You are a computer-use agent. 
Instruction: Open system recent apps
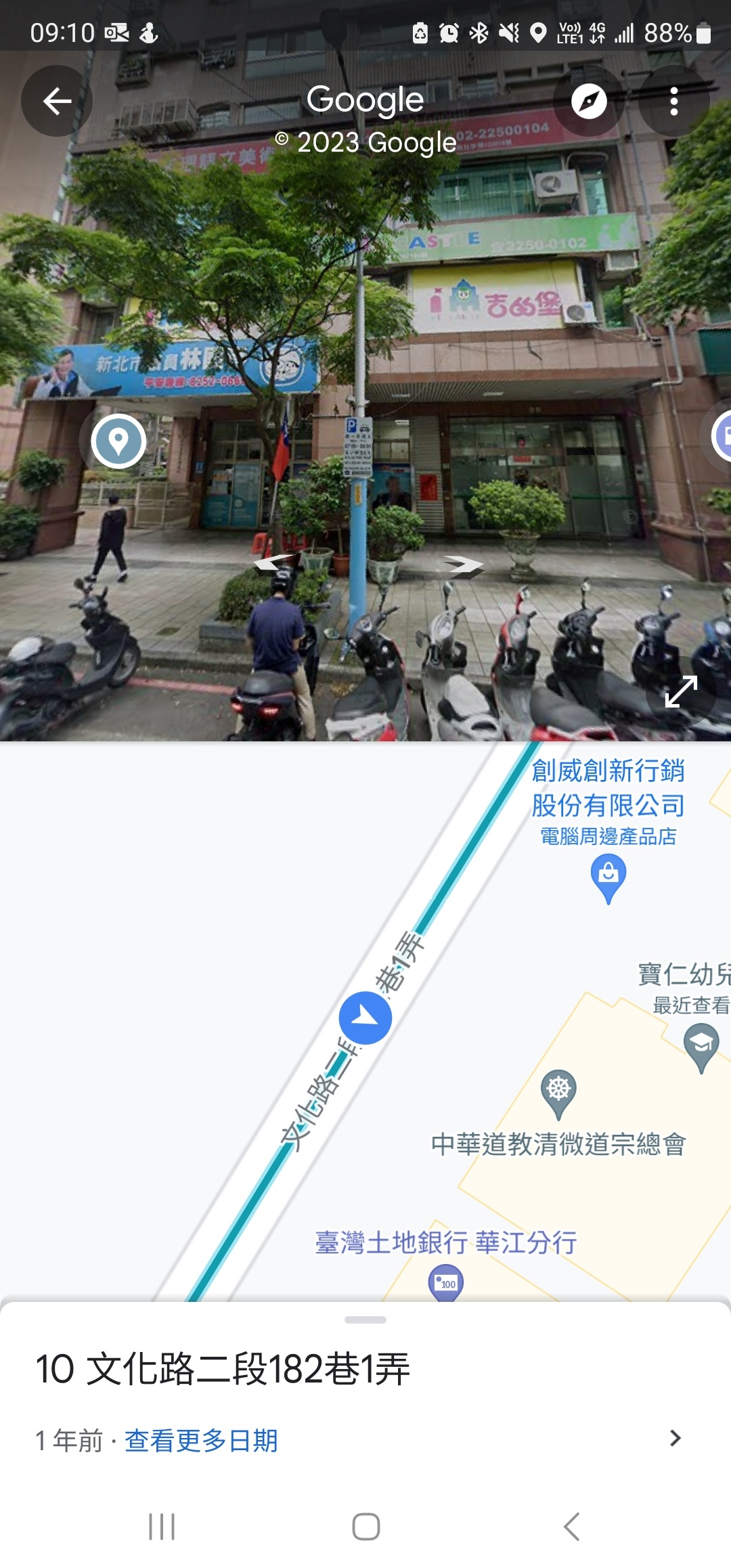click(x=162, y=1527)
